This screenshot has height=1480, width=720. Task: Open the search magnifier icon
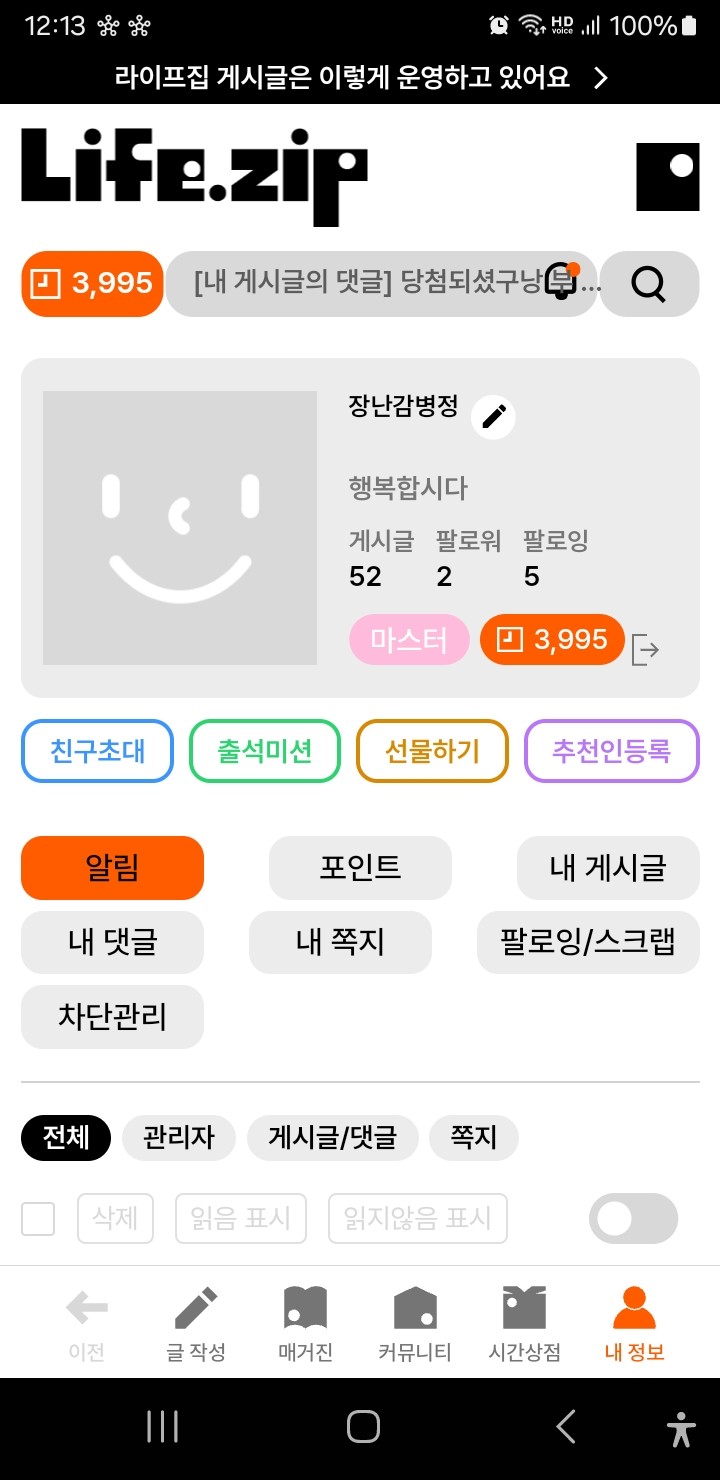pyautogui.click(x=649, y=284)
